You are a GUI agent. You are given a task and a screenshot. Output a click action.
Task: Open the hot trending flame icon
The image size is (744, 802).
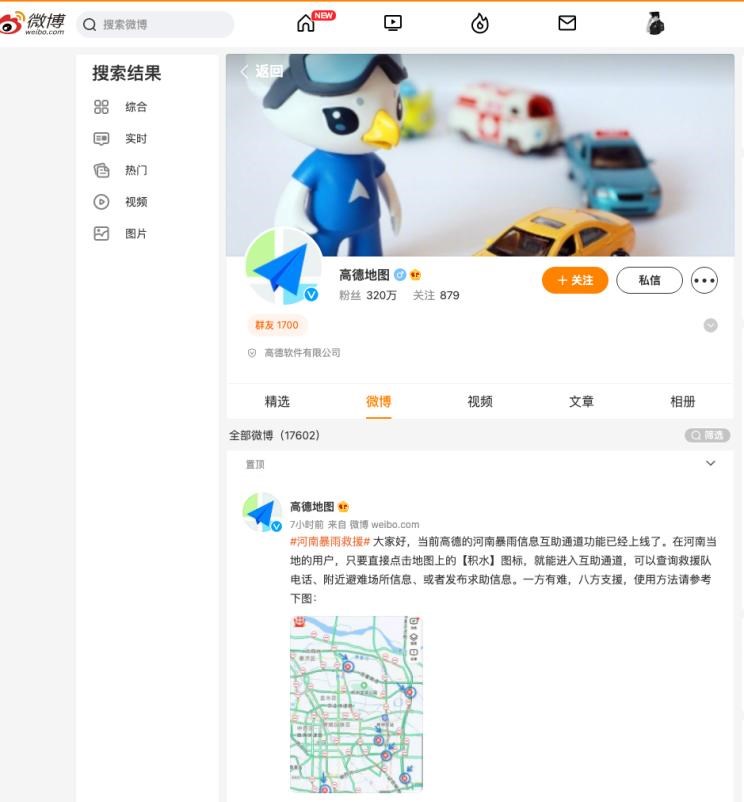[x=480, y=24]
